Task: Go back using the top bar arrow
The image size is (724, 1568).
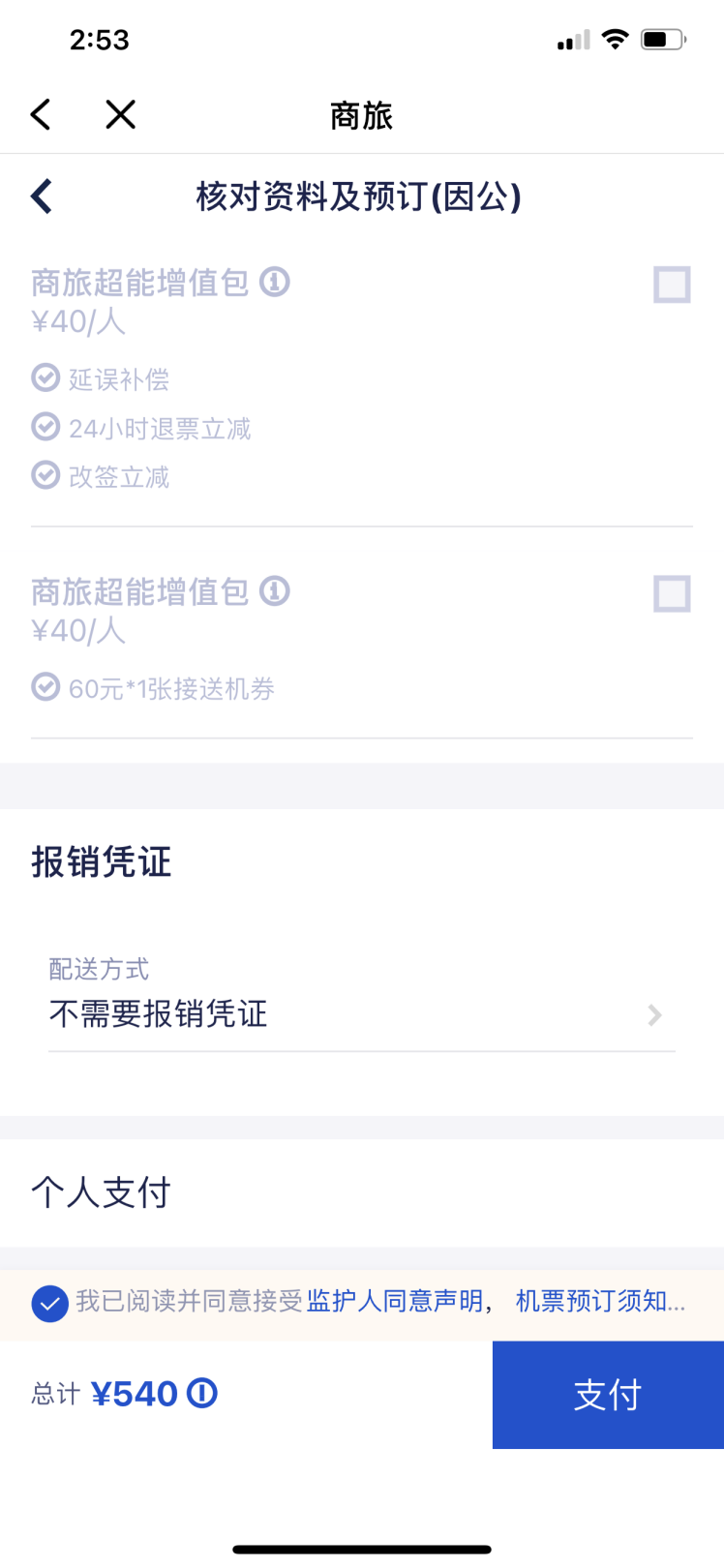Action: coord(41,115)
